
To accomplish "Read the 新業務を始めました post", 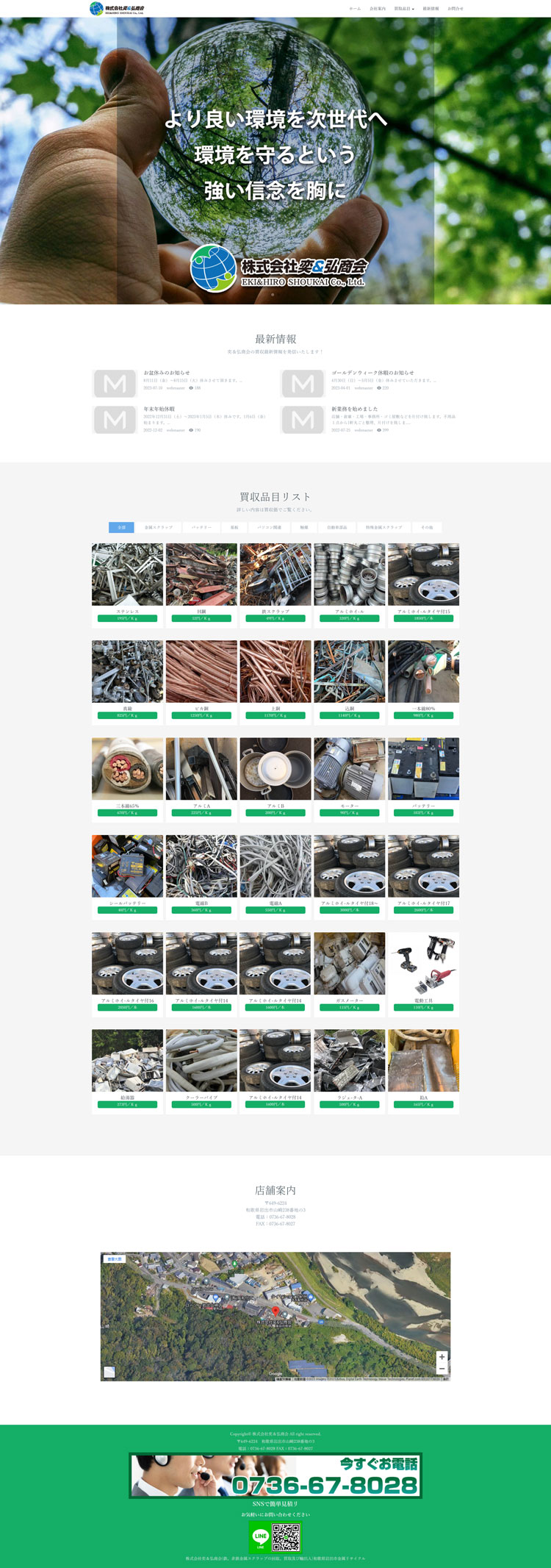I will 355,409.
